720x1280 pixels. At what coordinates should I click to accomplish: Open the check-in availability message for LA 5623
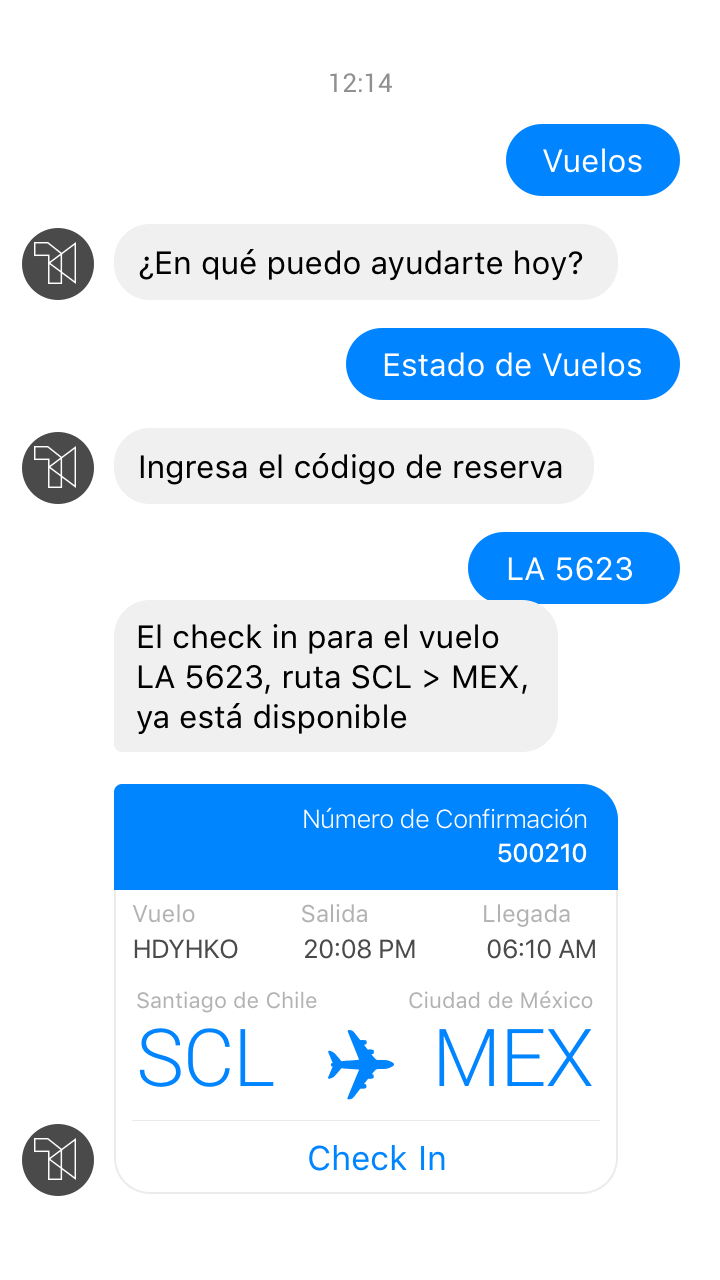click(337, 676)
